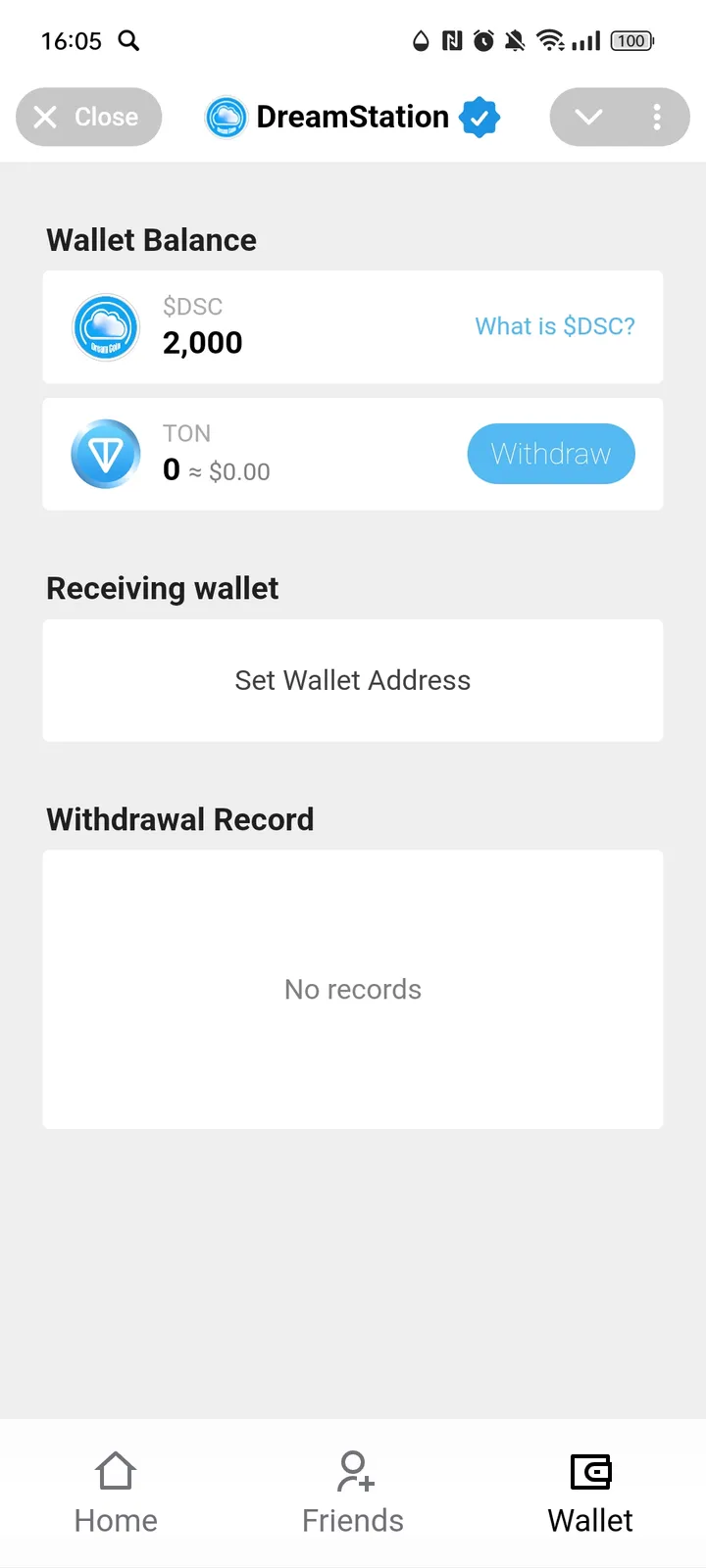
Task: Click the $DSC coin icon
Action: tap(105, 326)
